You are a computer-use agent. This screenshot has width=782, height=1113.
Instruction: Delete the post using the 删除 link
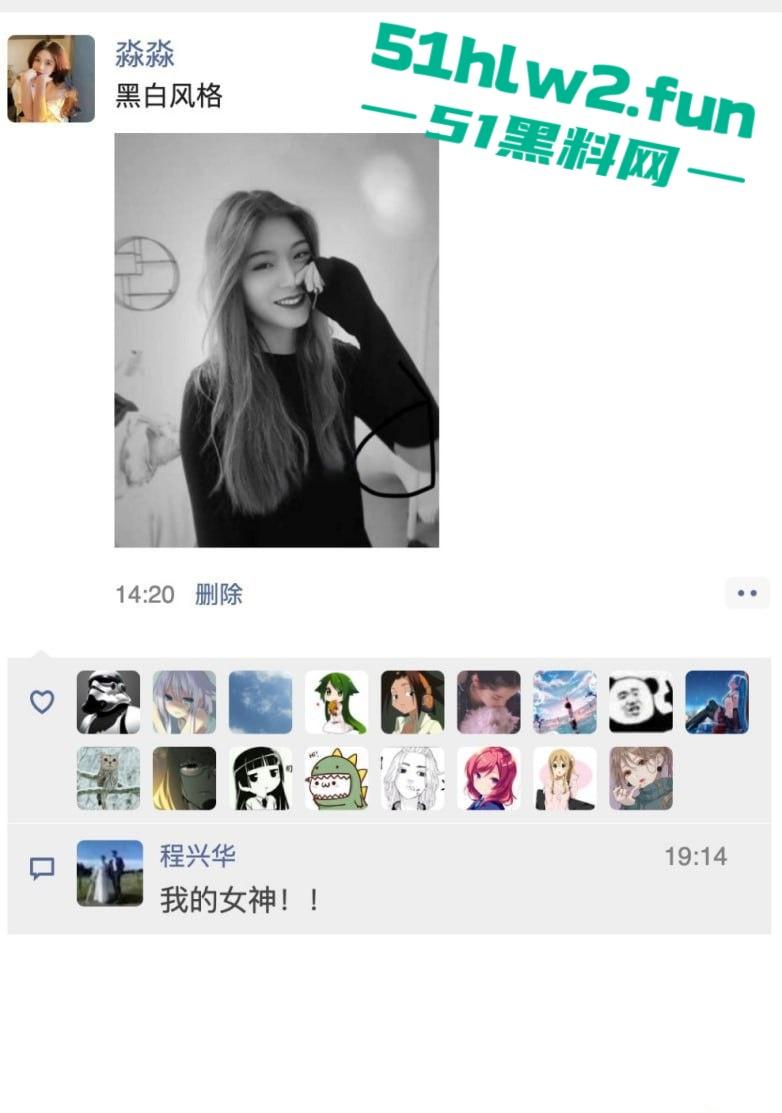[x=216, y=593]
